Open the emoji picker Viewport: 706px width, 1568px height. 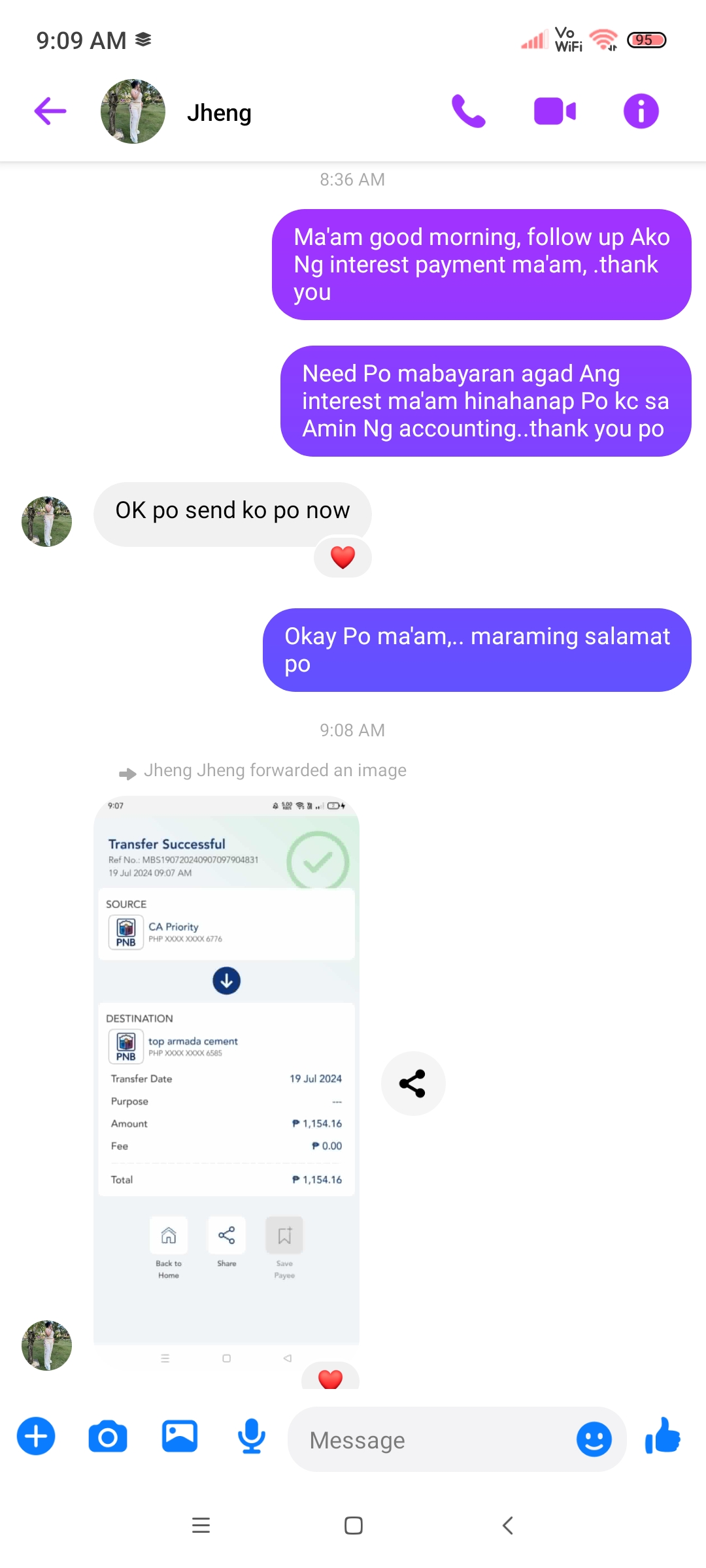coord(594,1439)
